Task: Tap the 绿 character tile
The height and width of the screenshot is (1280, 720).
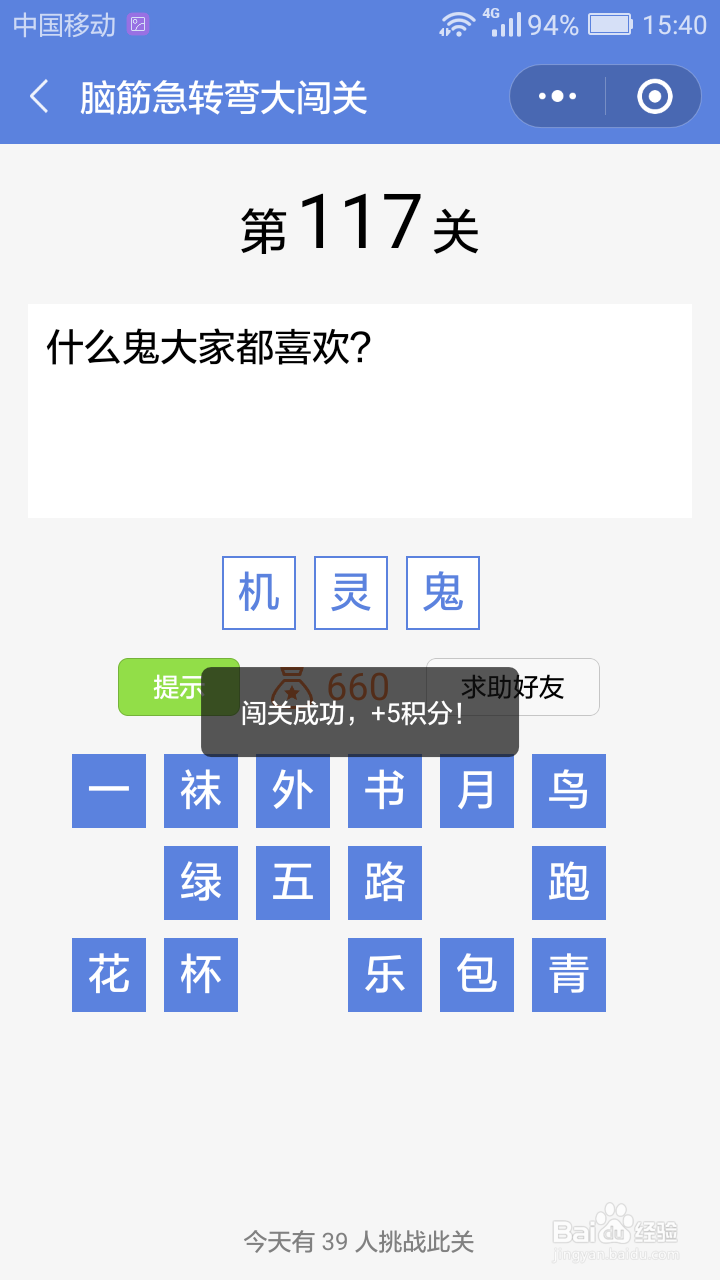Action: click(x=200, y=883)
